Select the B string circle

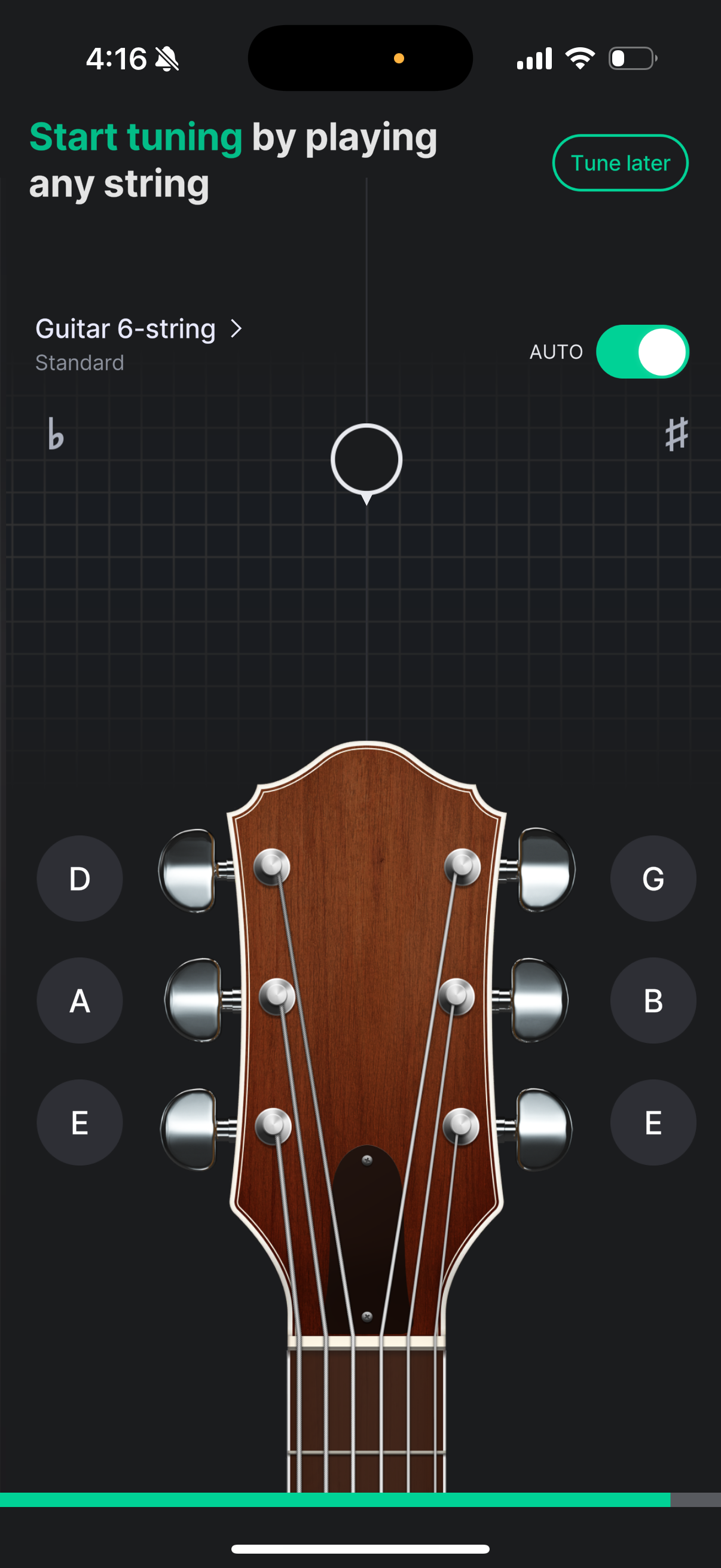(x=653, y=1000)
